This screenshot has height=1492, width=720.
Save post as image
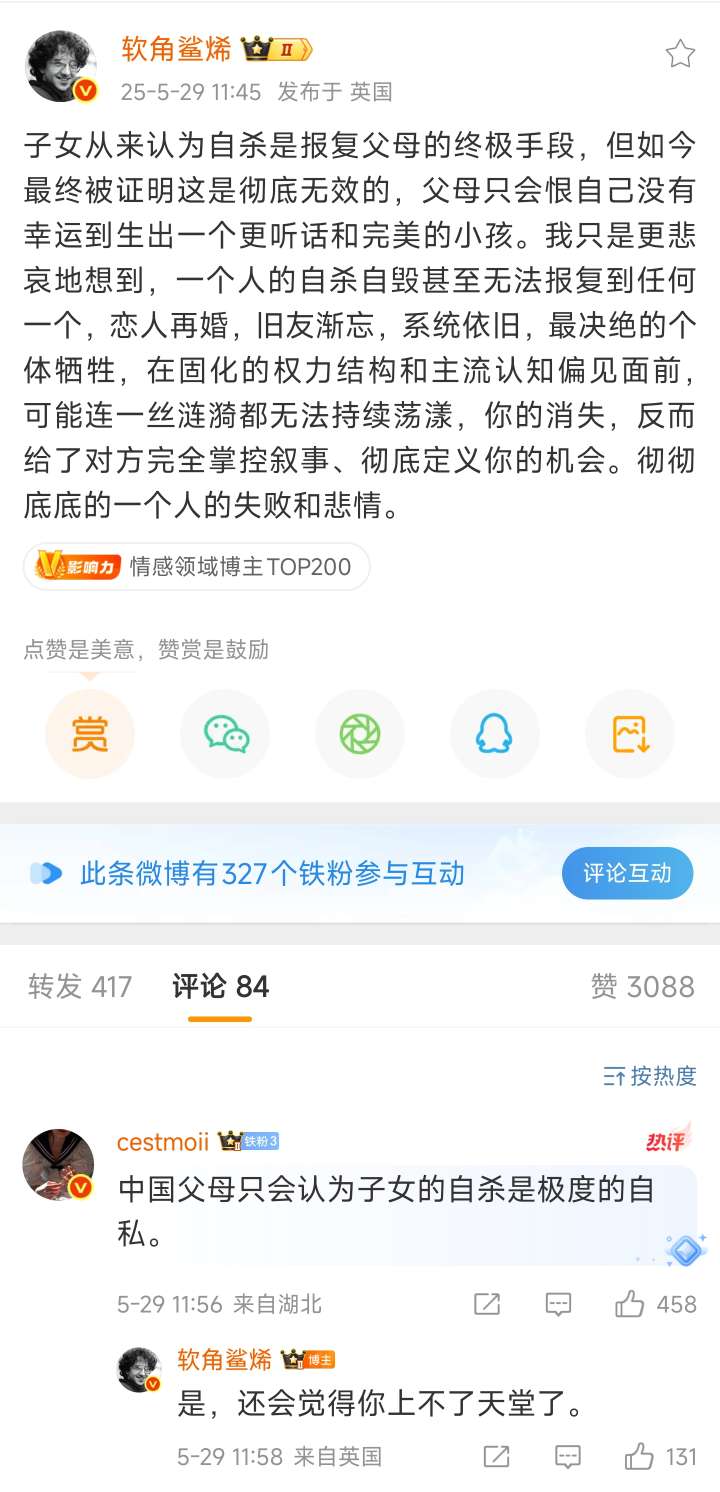click(x=630, y=735)
